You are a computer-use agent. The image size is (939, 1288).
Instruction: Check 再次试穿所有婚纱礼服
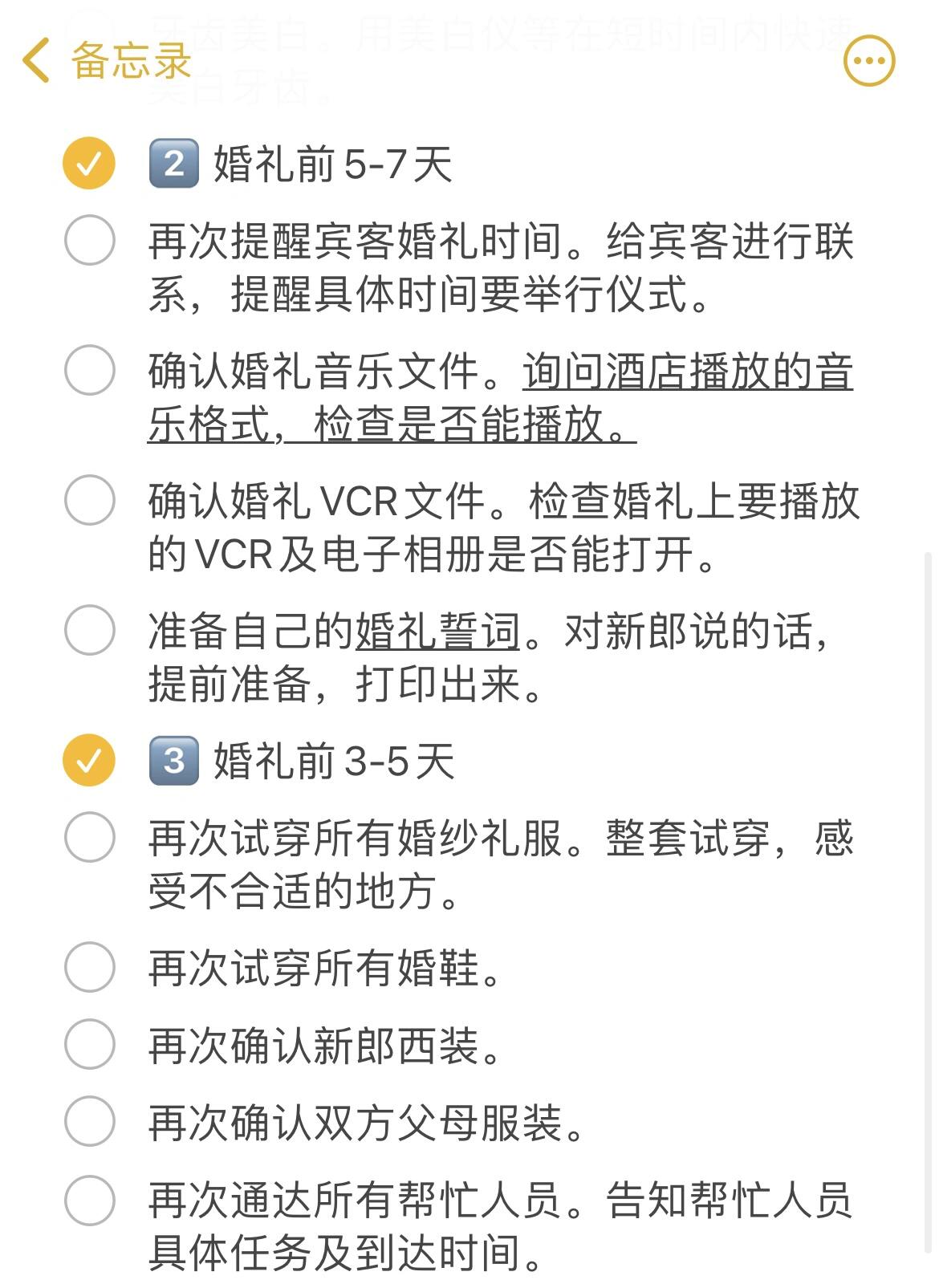pos(89,837)
